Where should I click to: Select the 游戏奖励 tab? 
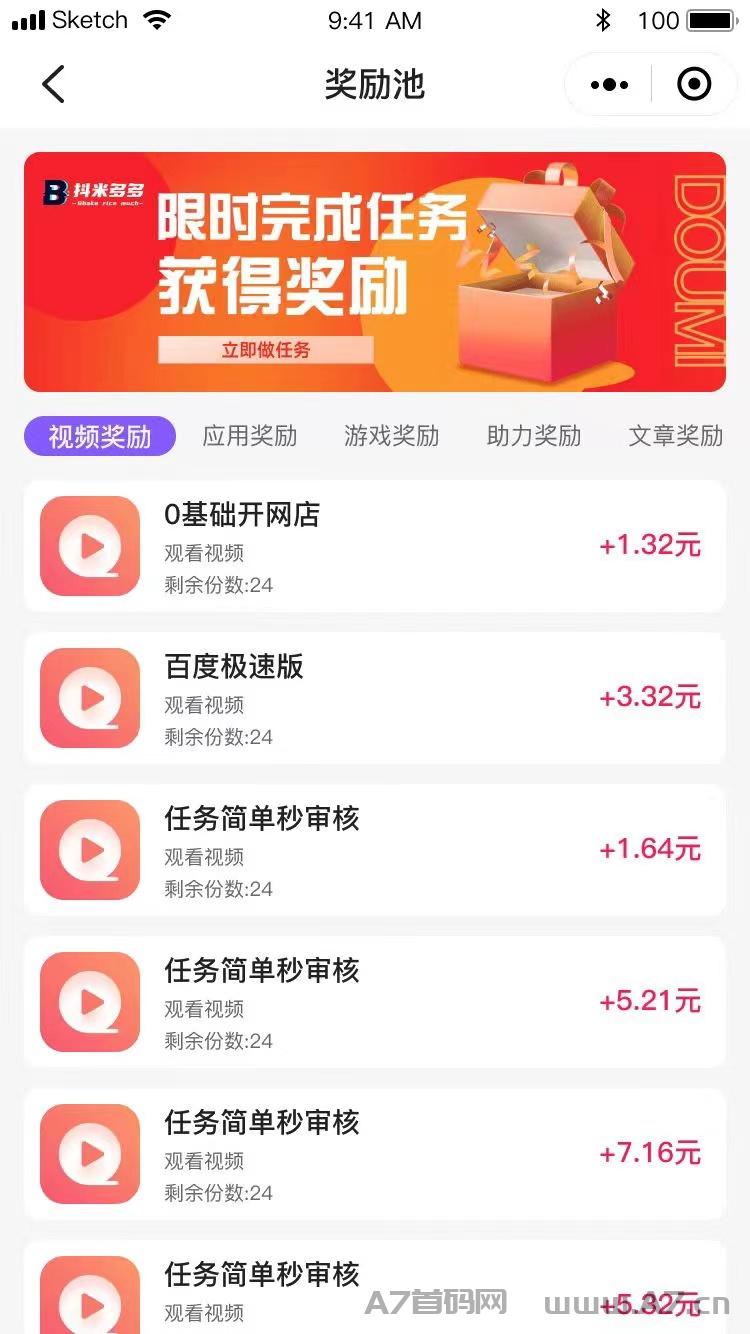[x=391, y=436]
